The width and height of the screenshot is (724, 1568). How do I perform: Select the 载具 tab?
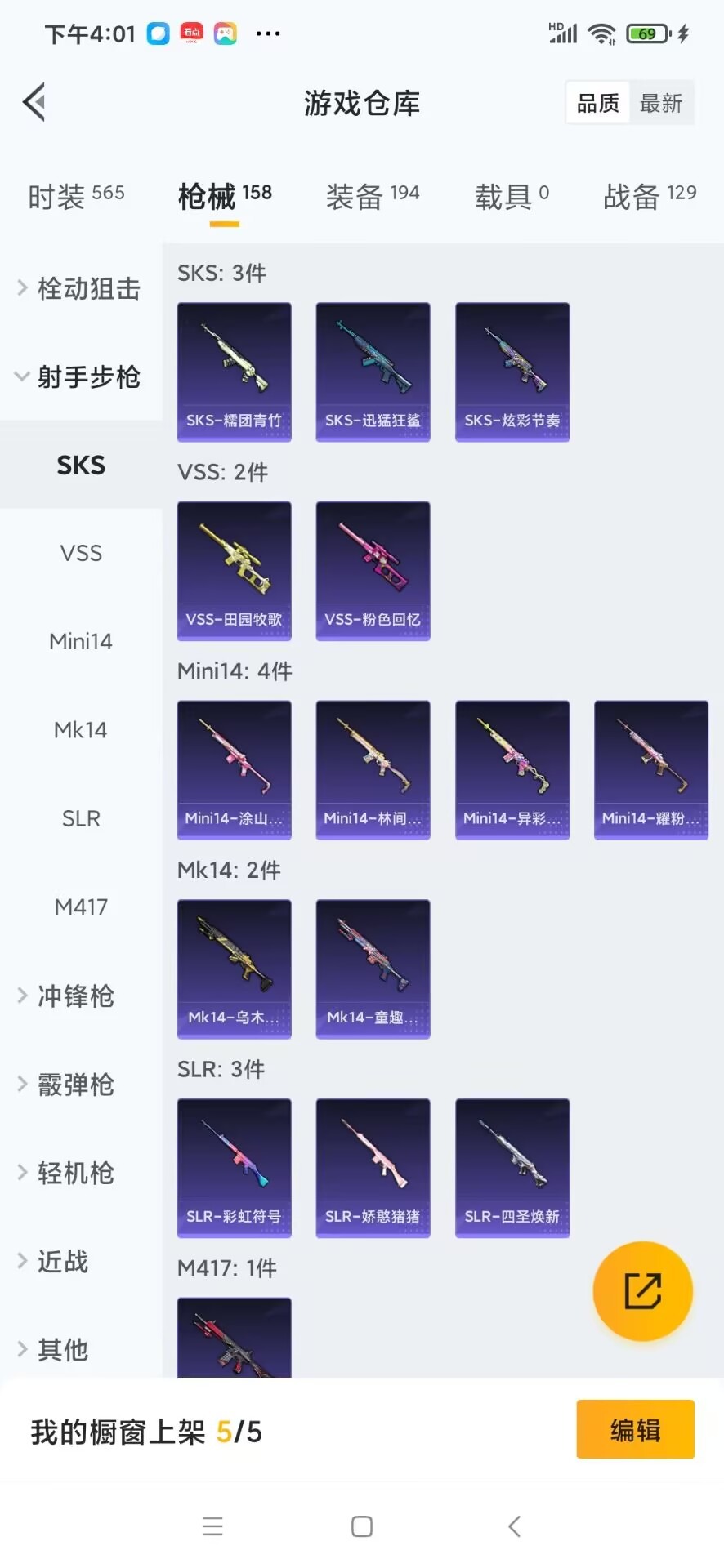tap(512, 196)
